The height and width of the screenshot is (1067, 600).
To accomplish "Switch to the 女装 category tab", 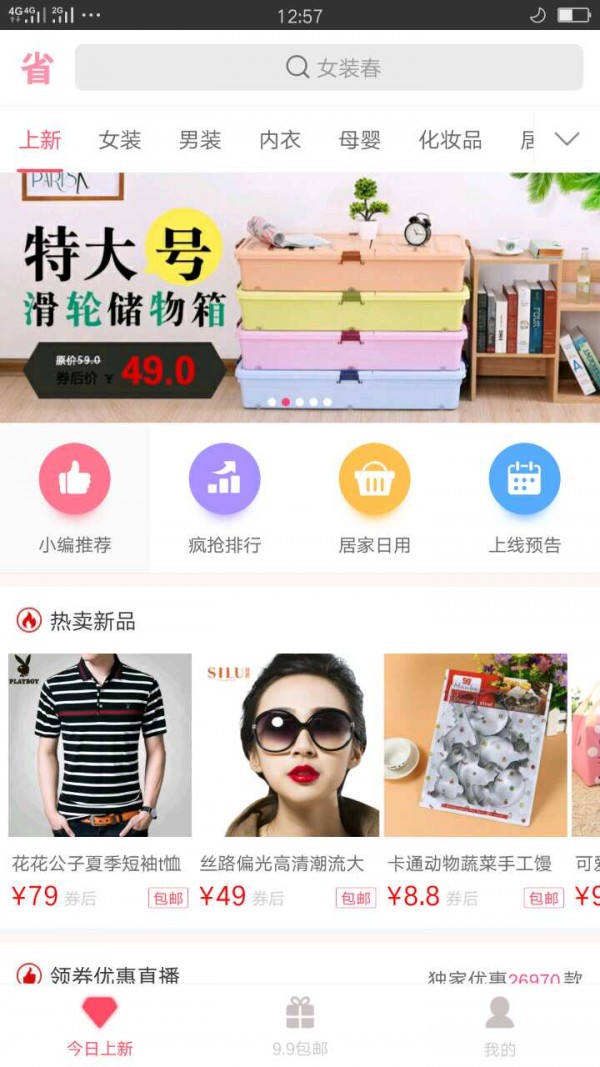I will click(x=120, y=140).
